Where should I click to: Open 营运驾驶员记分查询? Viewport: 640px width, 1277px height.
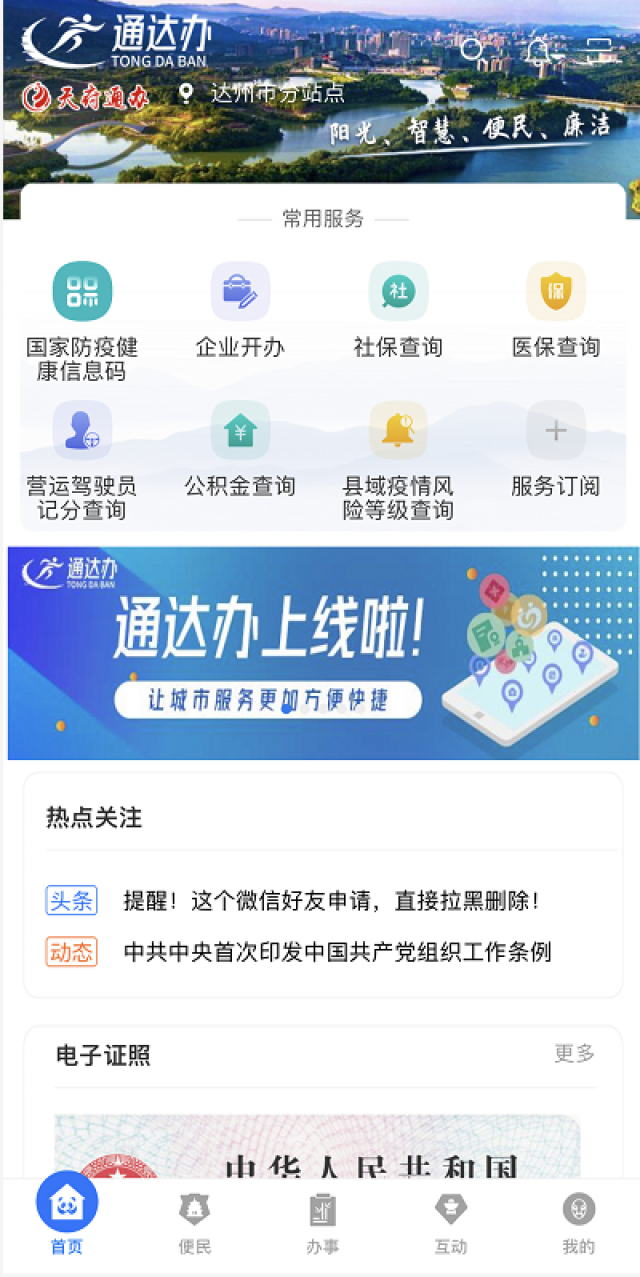[x=82, y=430]
